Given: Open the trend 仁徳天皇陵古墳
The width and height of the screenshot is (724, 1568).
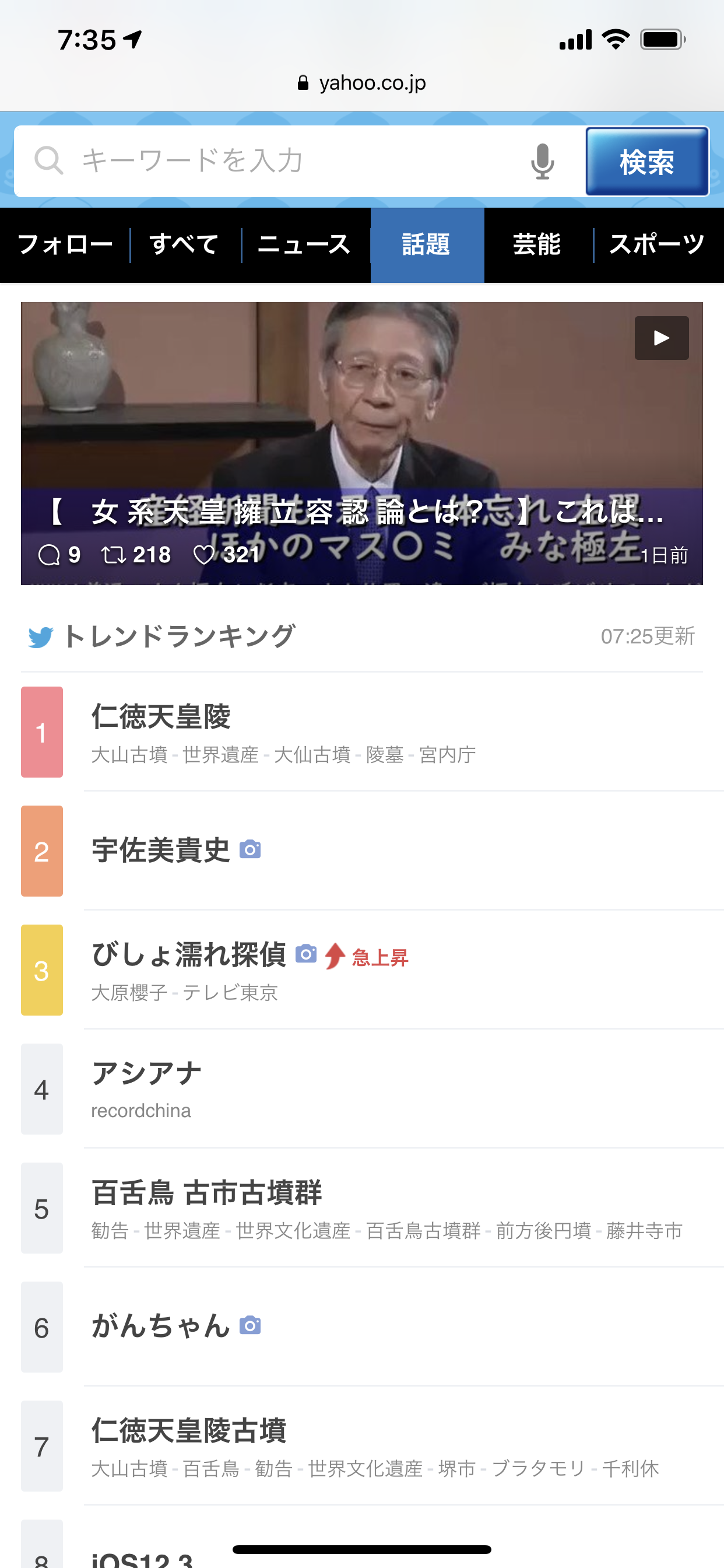Looking at the screenshot, I should (x=189, y=1430).
